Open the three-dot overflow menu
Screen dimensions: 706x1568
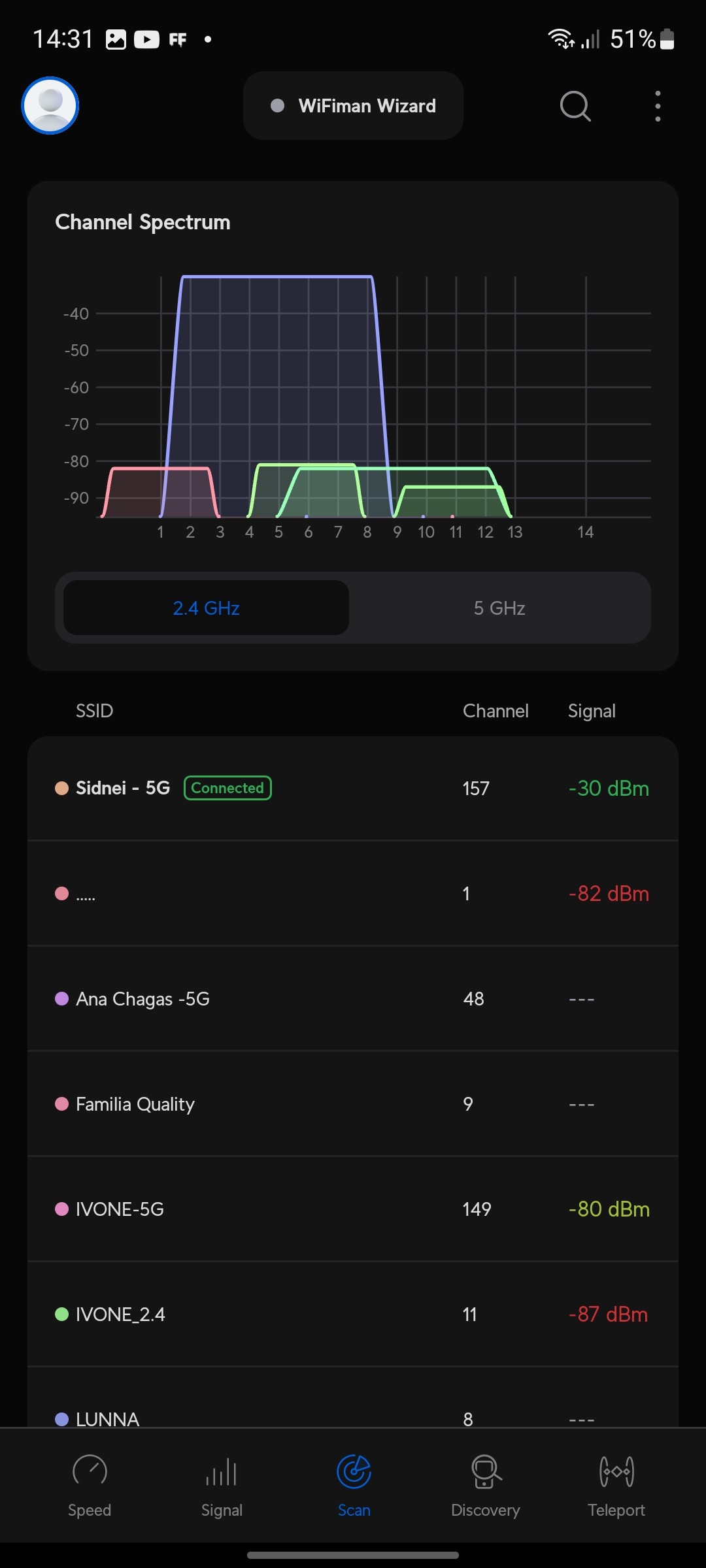tap(658, 106)
